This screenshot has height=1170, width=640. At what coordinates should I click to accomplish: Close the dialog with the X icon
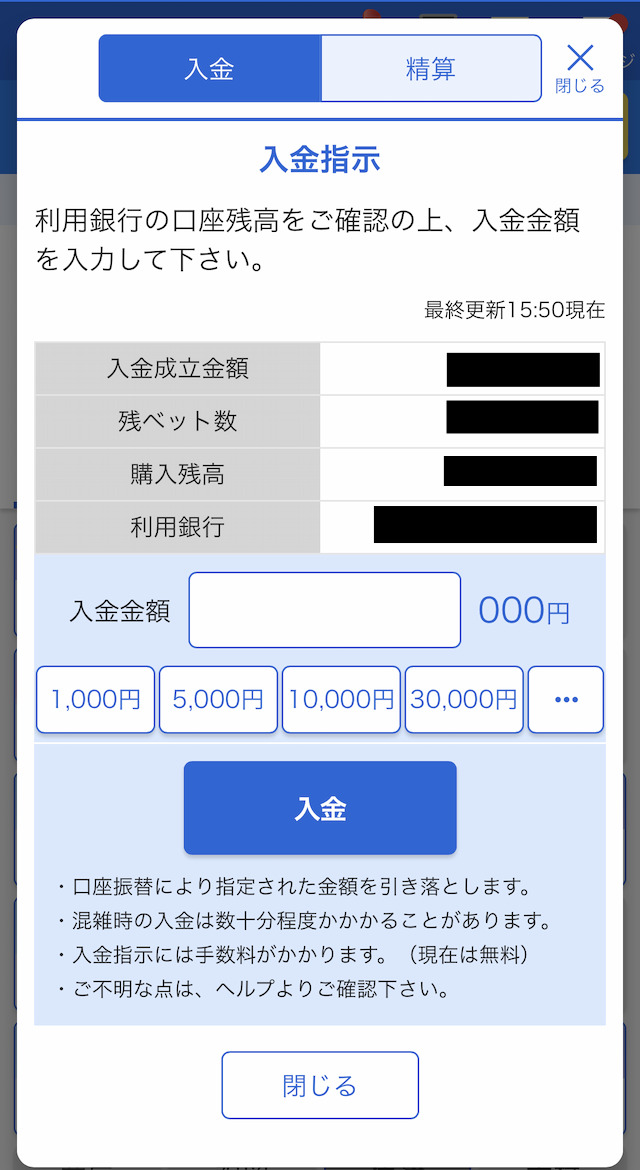pos(580,68)
